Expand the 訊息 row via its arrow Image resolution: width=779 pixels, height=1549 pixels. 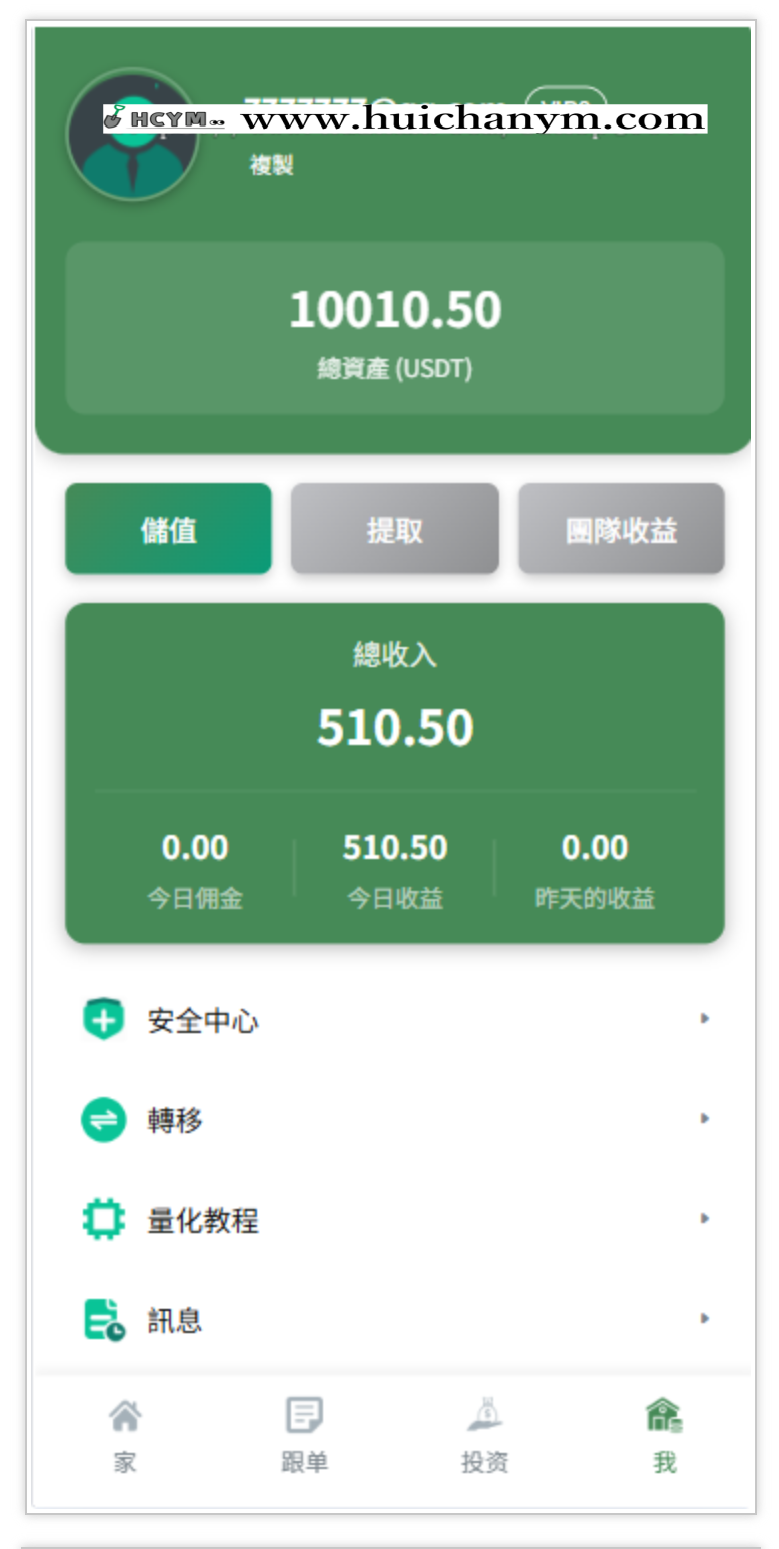705,1320
